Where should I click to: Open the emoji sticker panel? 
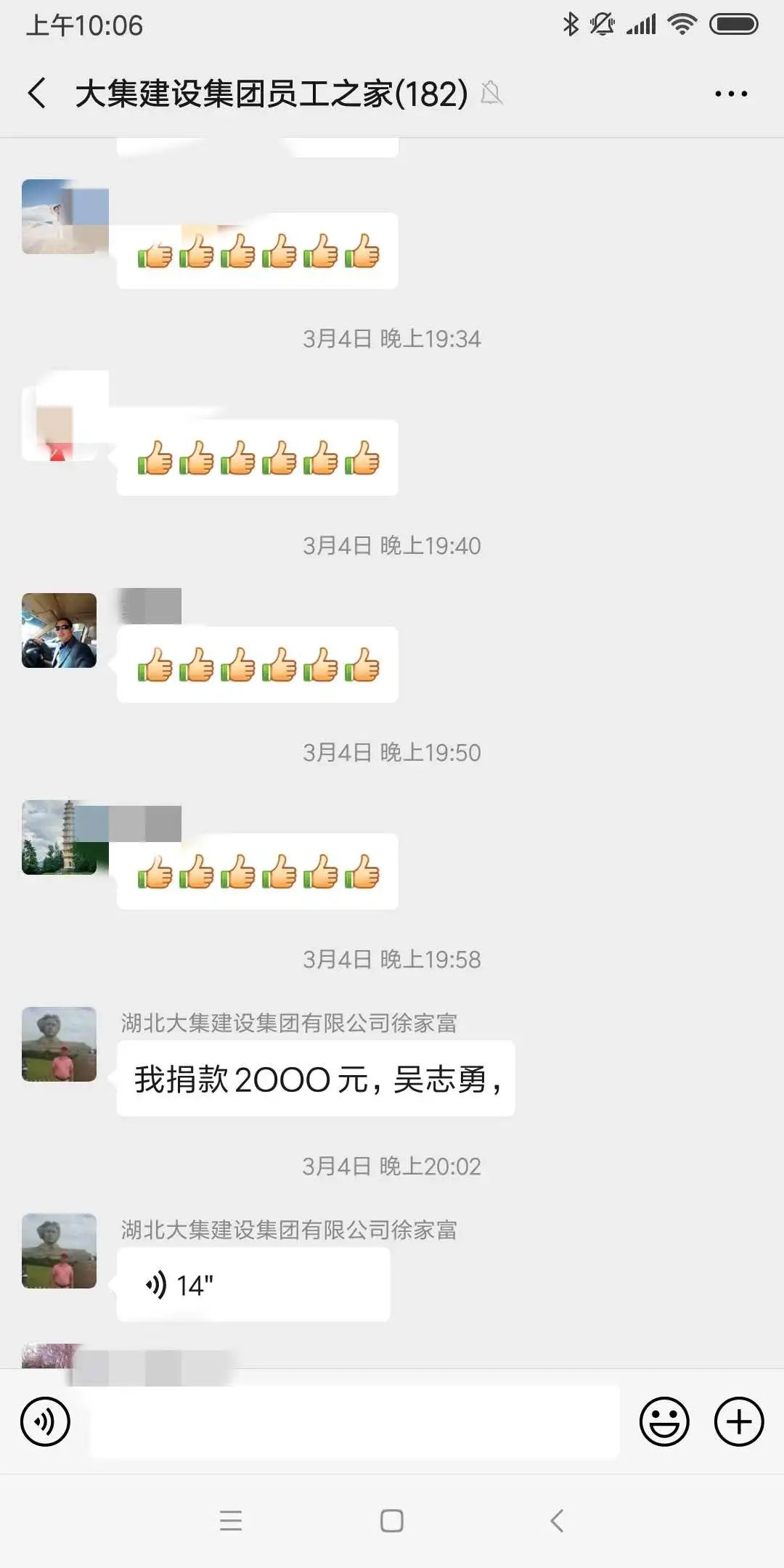coord(663,1421)
